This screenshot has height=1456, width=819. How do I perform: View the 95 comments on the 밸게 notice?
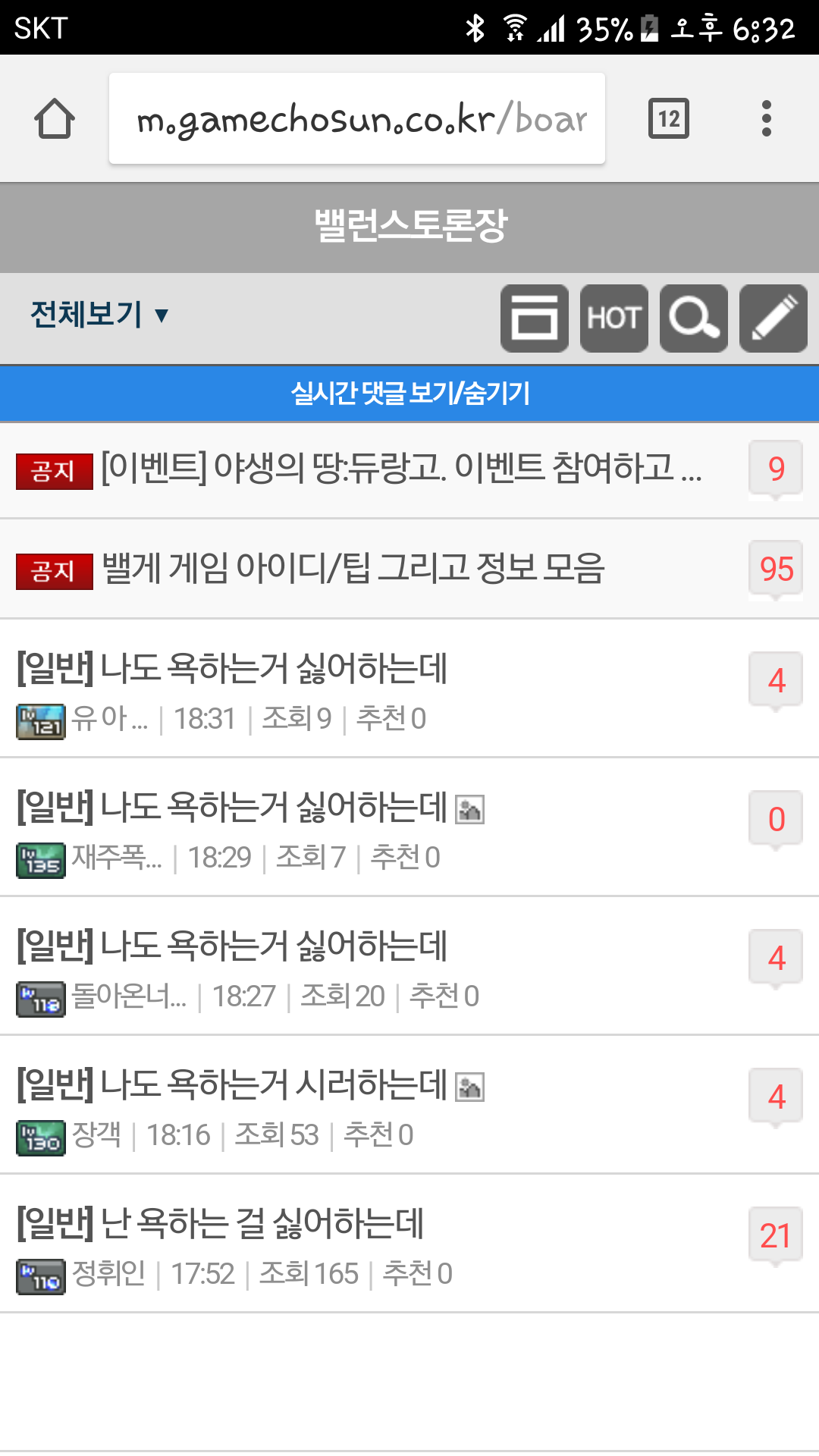coord(776,569)
